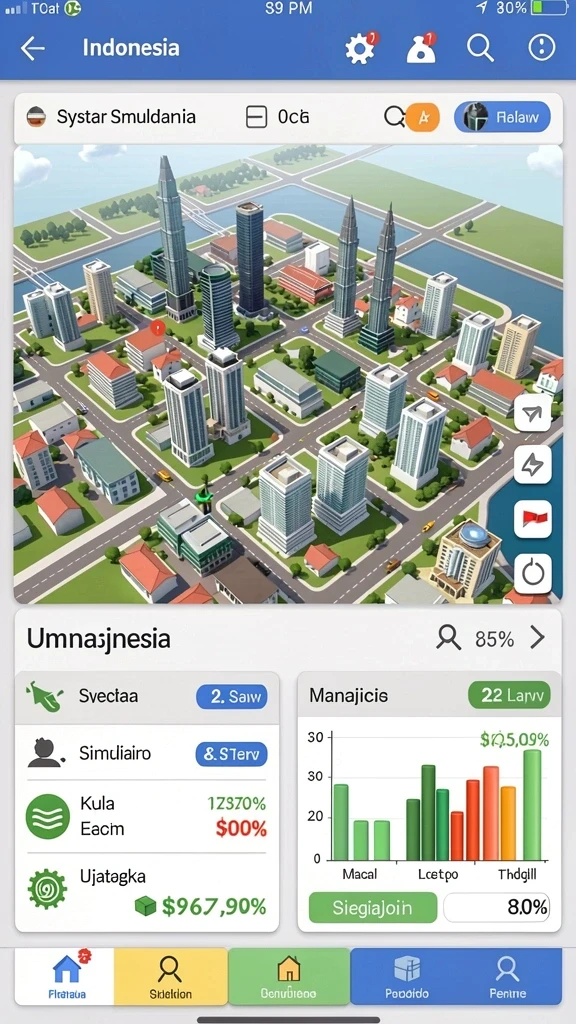Tap the paper plane button on the map
The height and width of the screenshot is (1024, 576).
coord(533,413)
